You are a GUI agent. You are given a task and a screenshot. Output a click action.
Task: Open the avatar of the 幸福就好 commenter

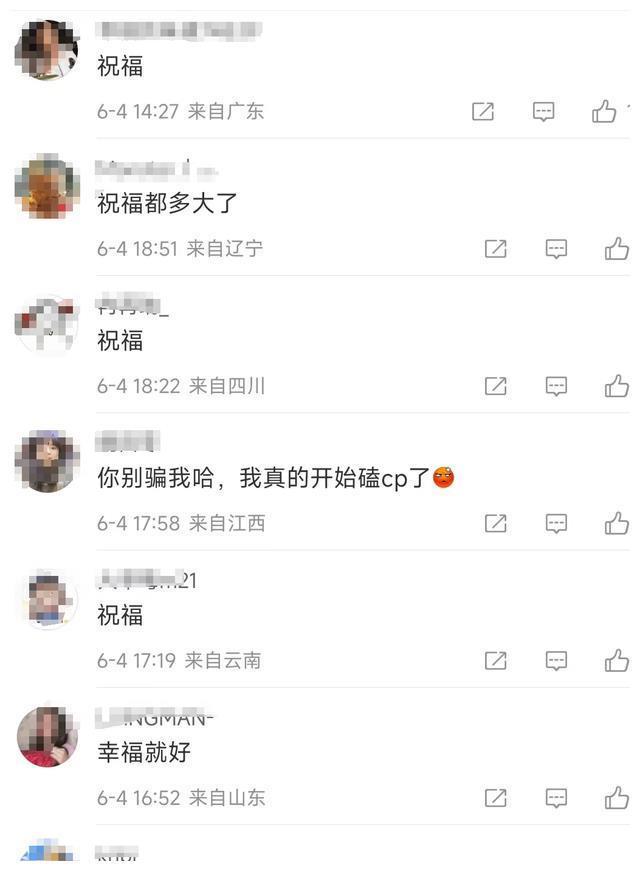pyautogui.click(x=47, y=736)
